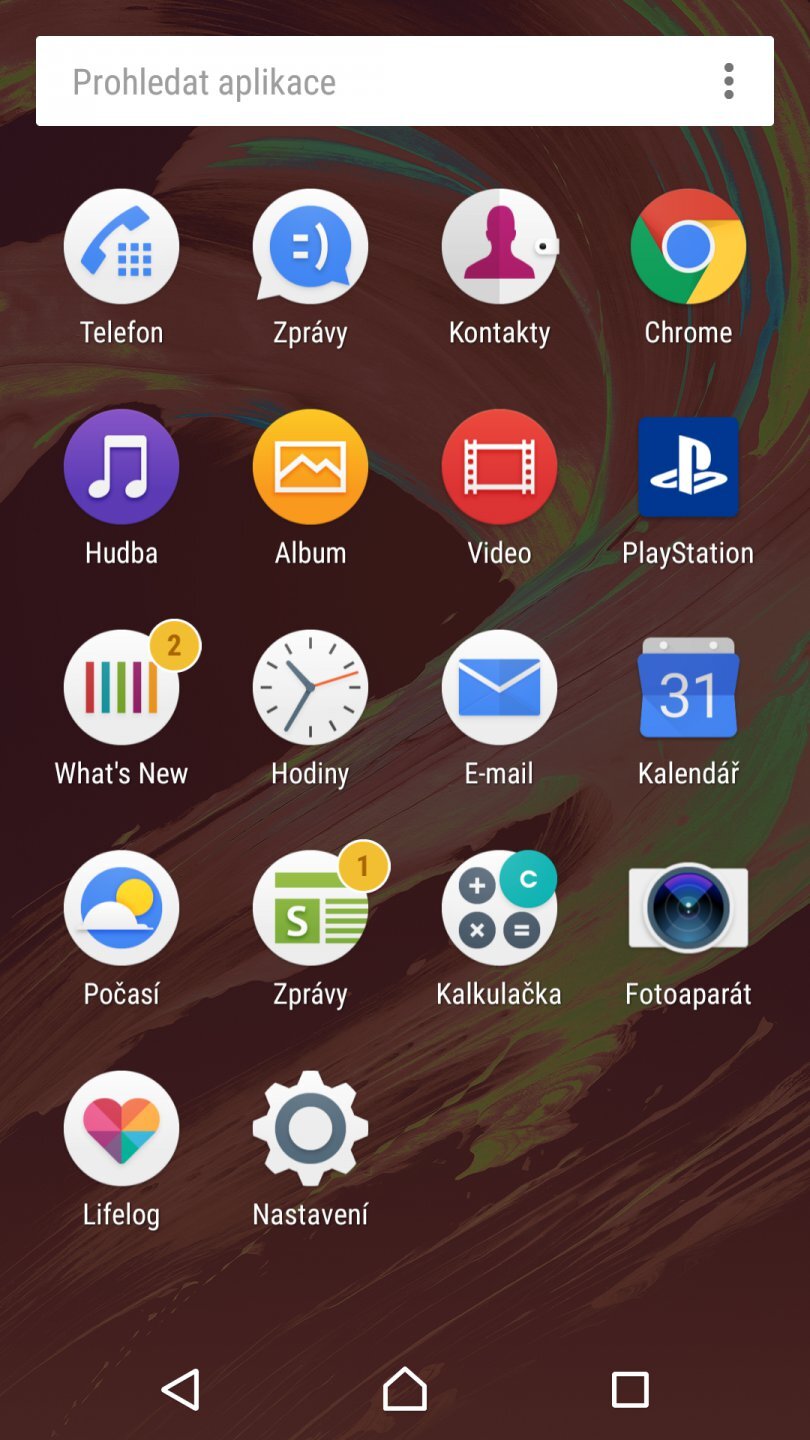The height and width of the screenshot is (1440, 810).
Task: Check Počasí weather app
Action: coord(121,908)
